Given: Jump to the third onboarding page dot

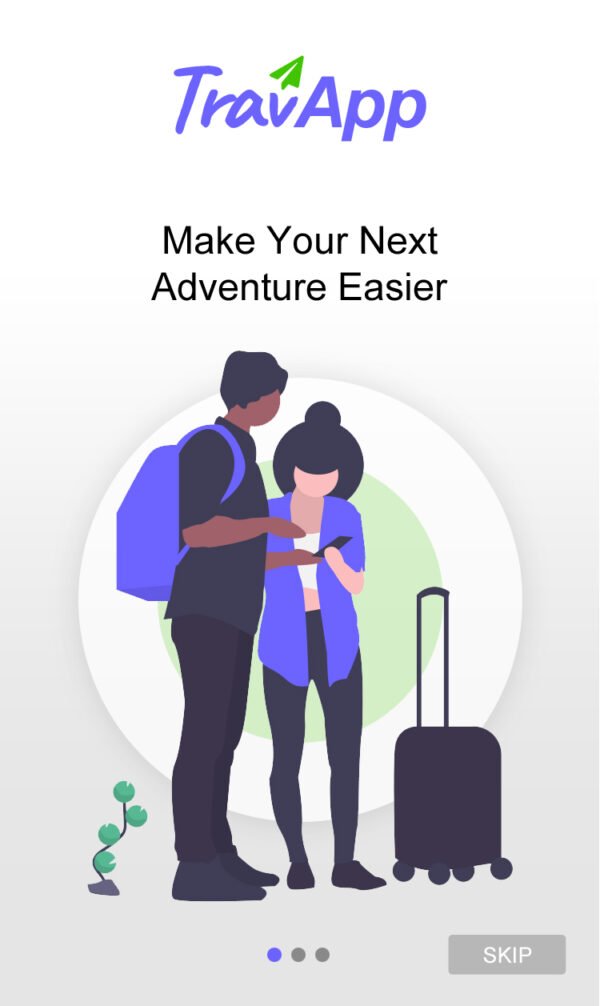Looking at the screenshot, I should point(322,955).
